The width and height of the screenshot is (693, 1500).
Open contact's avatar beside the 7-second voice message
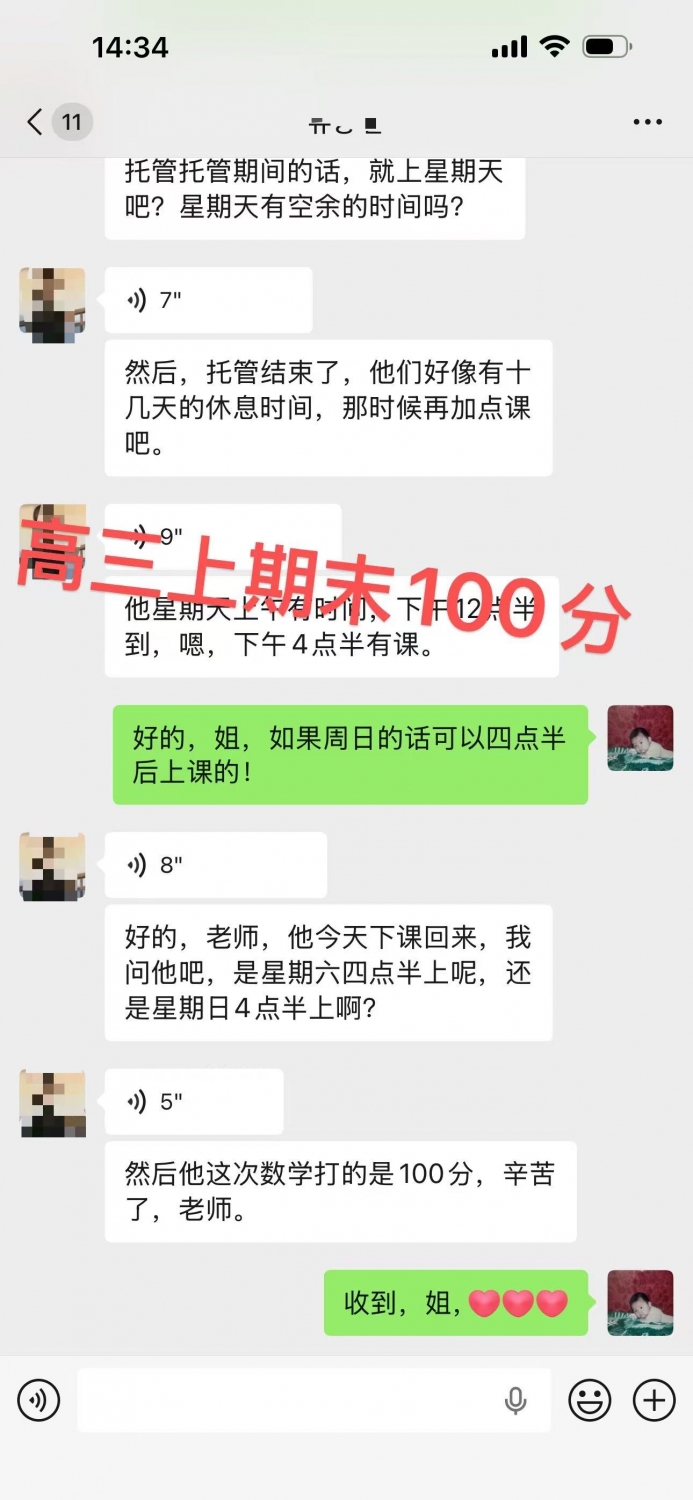(52, 300)
